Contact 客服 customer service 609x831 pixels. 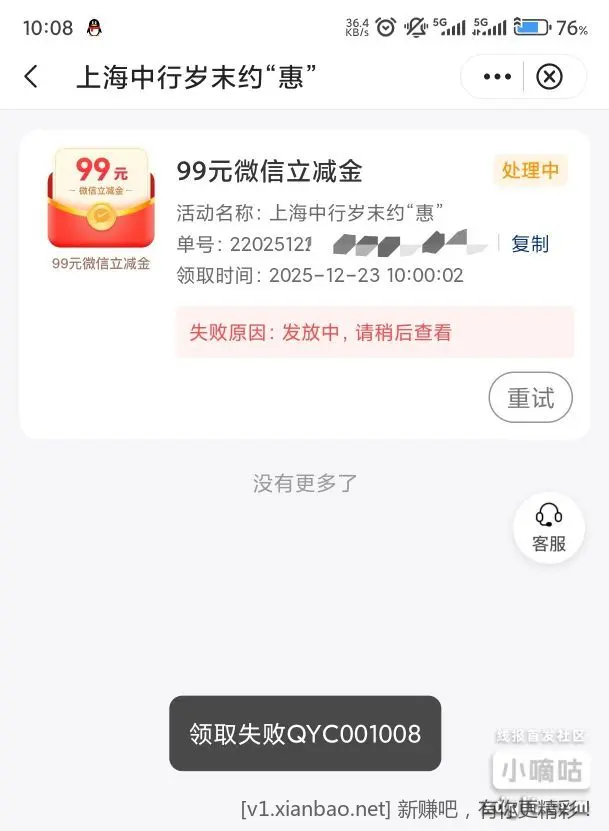tap(549, 527)
